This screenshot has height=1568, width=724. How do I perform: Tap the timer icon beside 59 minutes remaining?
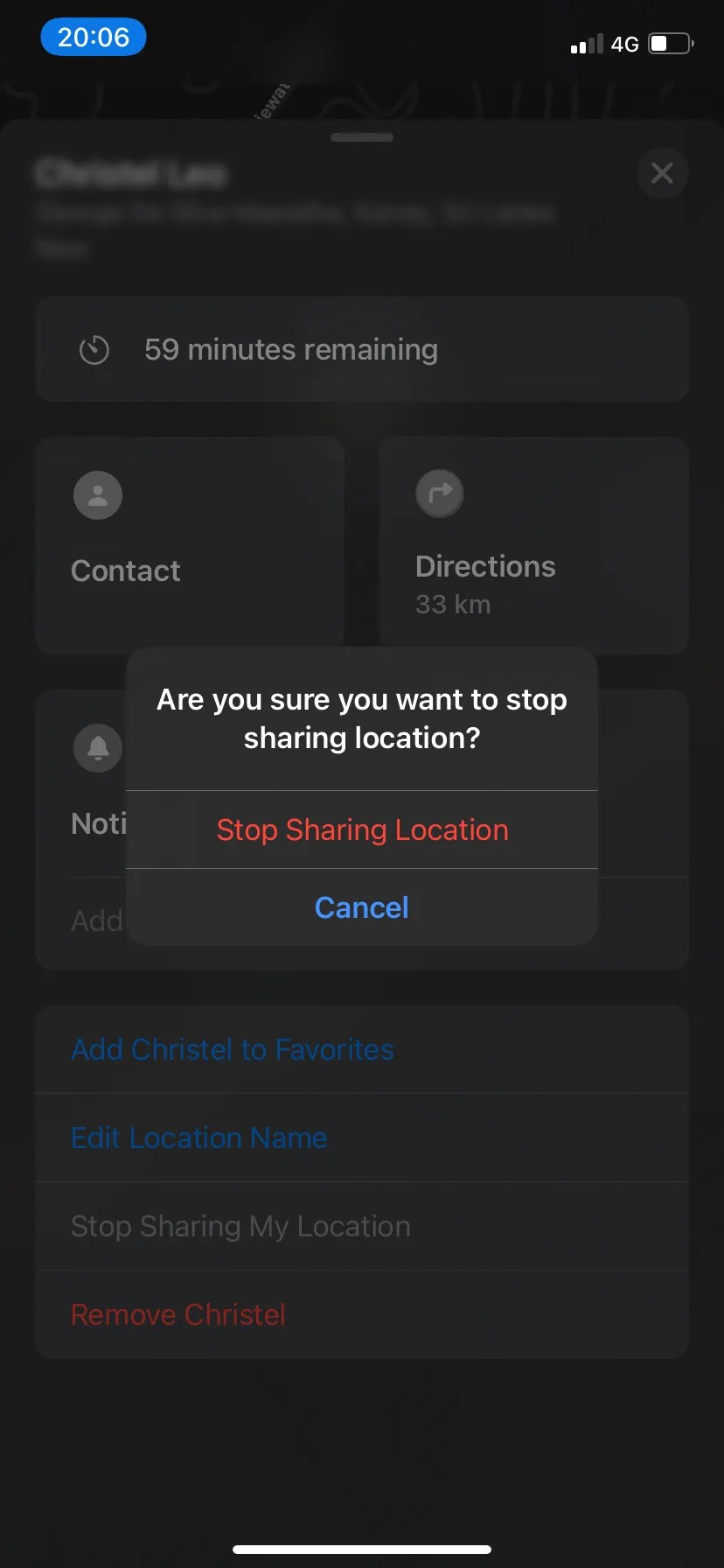click(x=94, y=349)
